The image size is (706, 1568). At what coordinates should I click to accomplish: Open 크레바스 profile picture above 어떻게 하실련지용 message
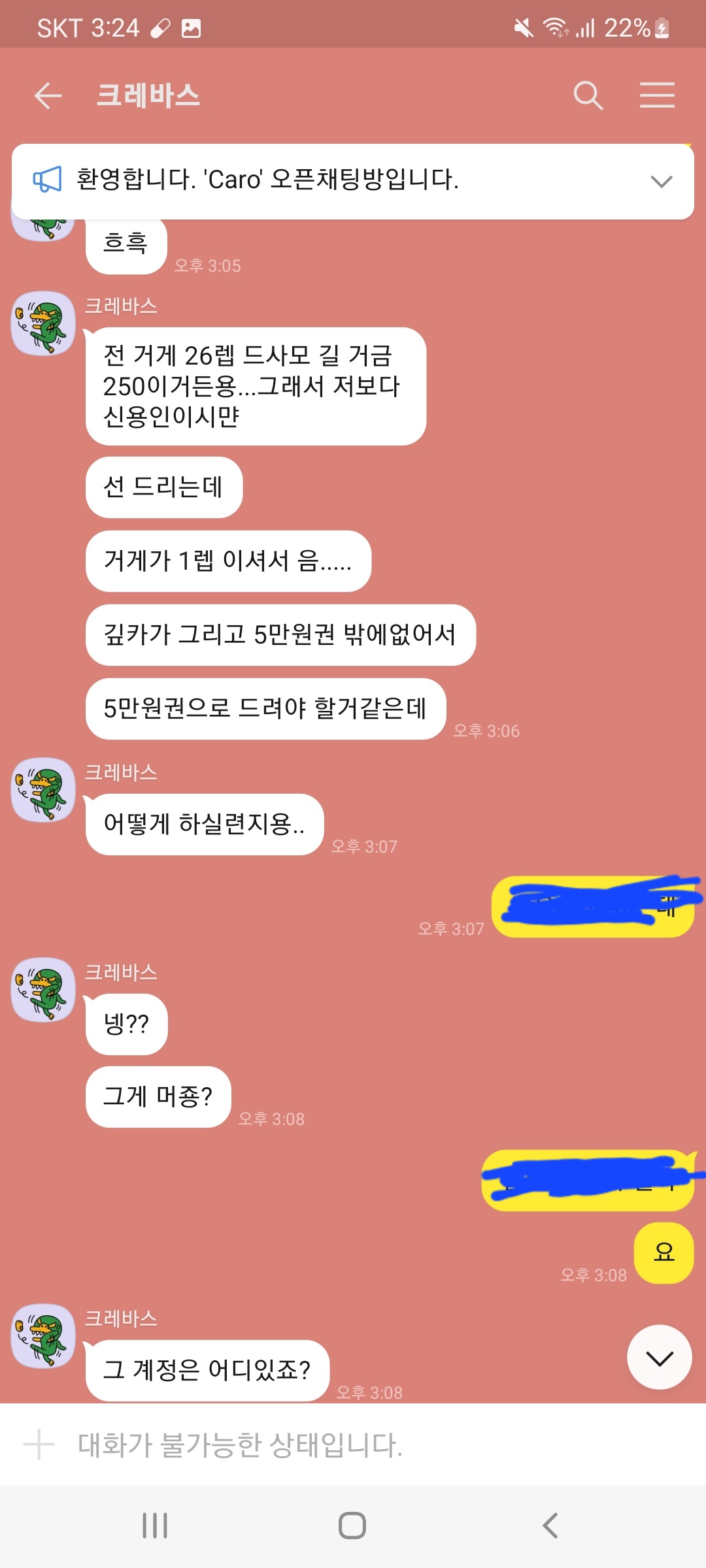click(44, 790)
